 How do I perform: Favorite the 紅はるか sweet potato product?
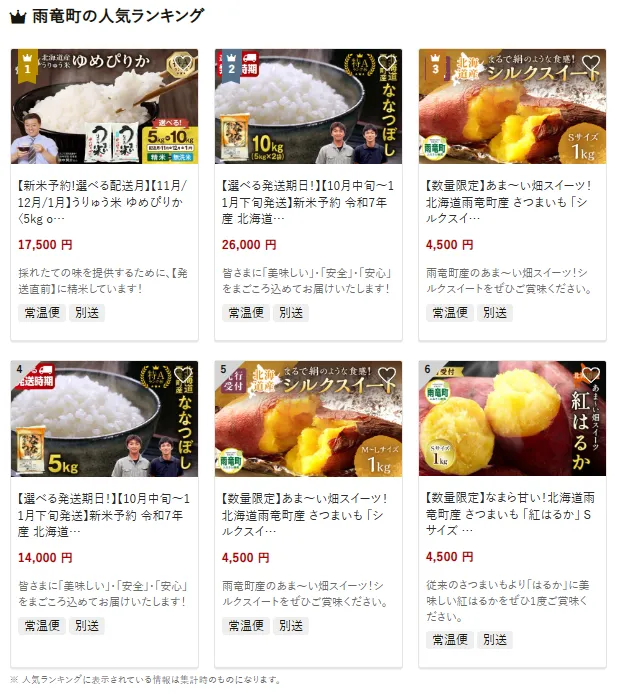[591, 378]
